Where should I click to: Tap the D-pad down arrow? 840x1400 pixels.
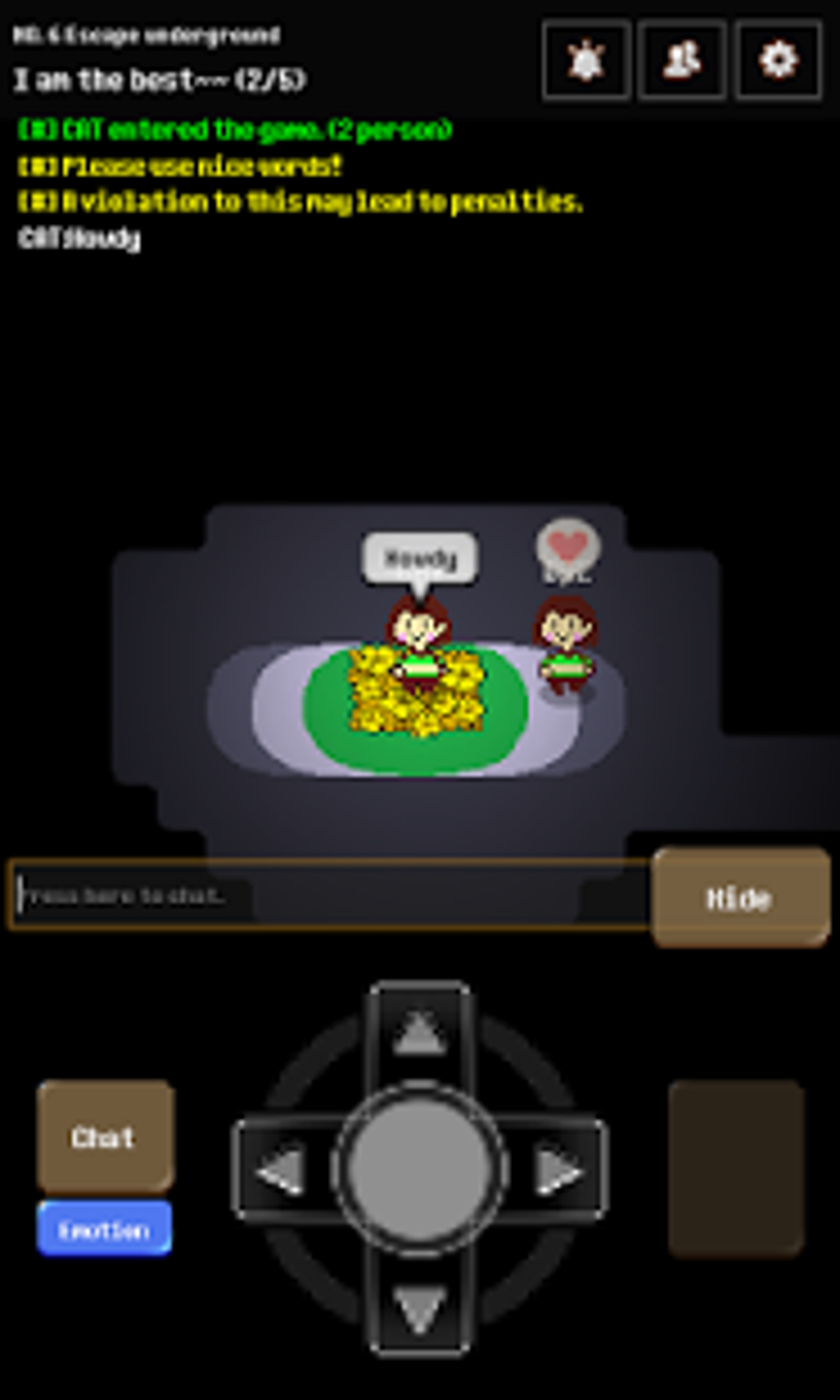point(420,1305)
